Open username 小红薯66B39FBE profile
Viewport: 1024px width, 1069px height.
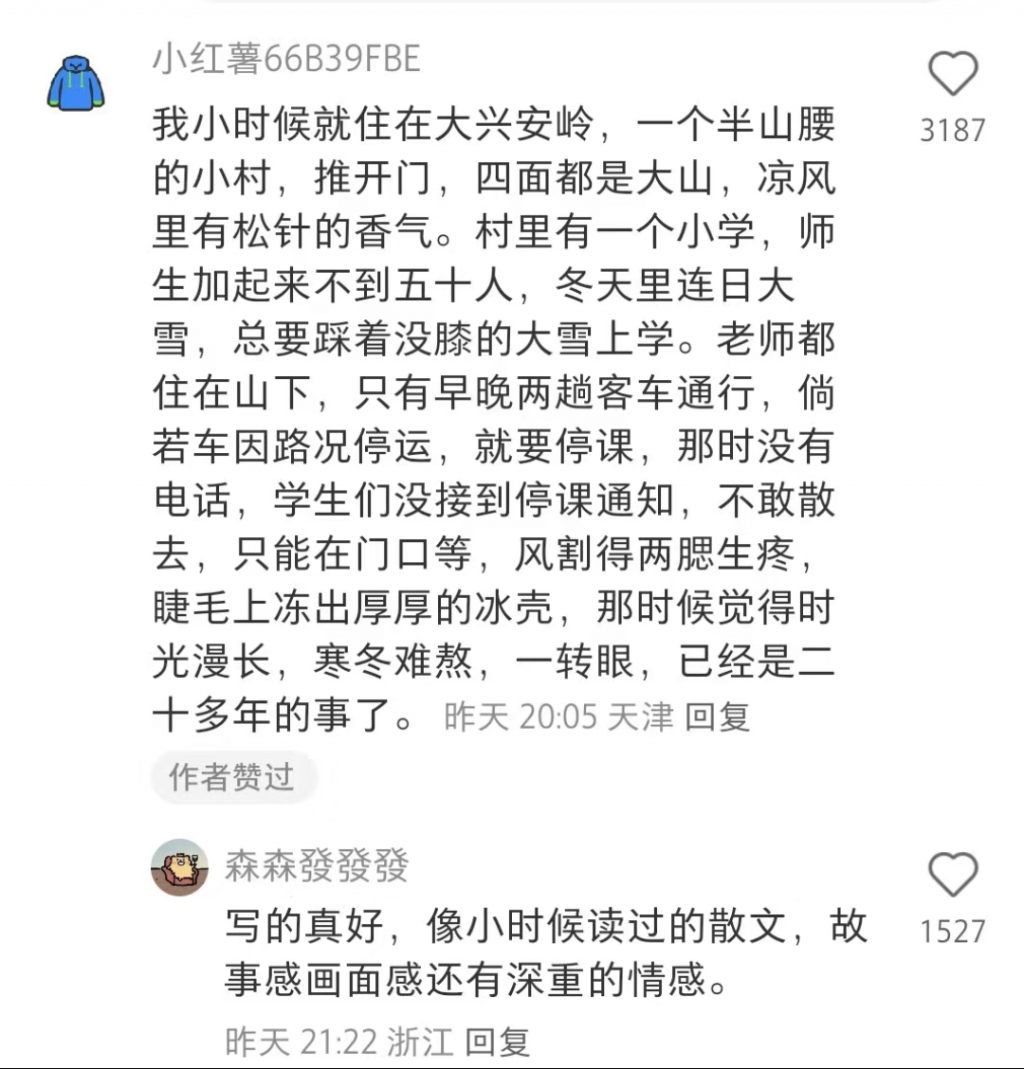tap(286, 59)
